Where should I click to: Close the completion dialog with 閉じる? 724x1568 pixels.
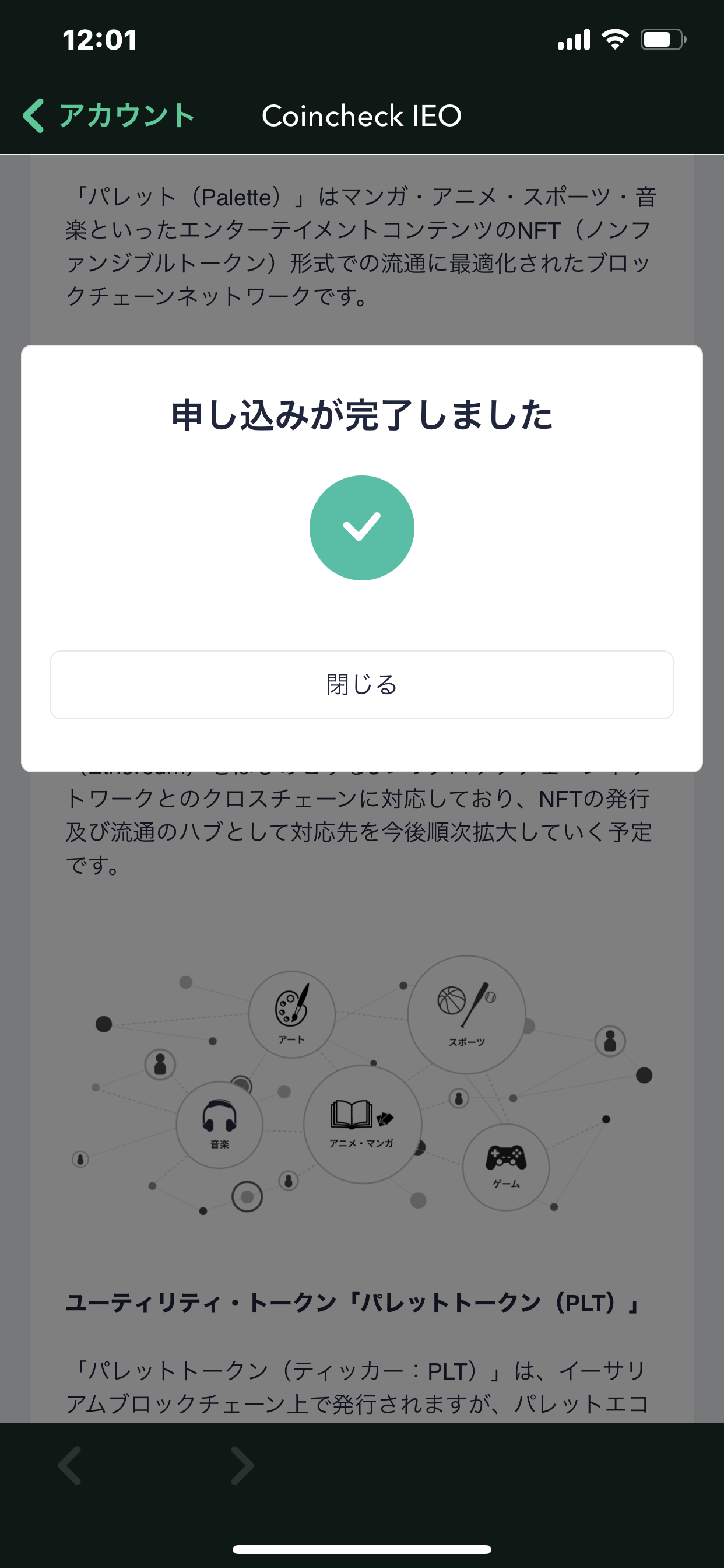(361, 685)
